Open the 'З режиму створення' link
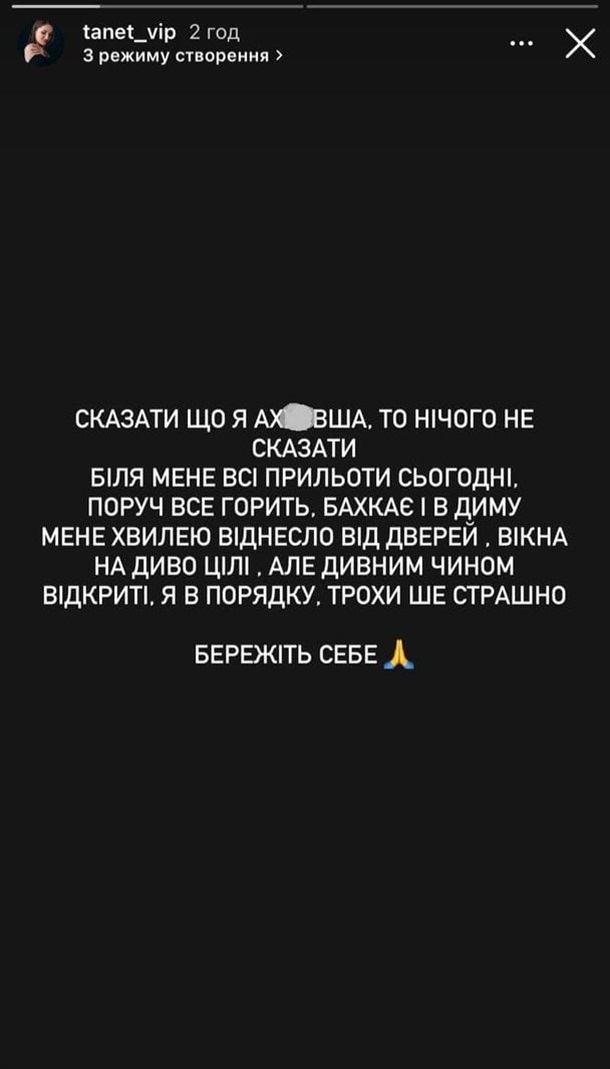 182,56
